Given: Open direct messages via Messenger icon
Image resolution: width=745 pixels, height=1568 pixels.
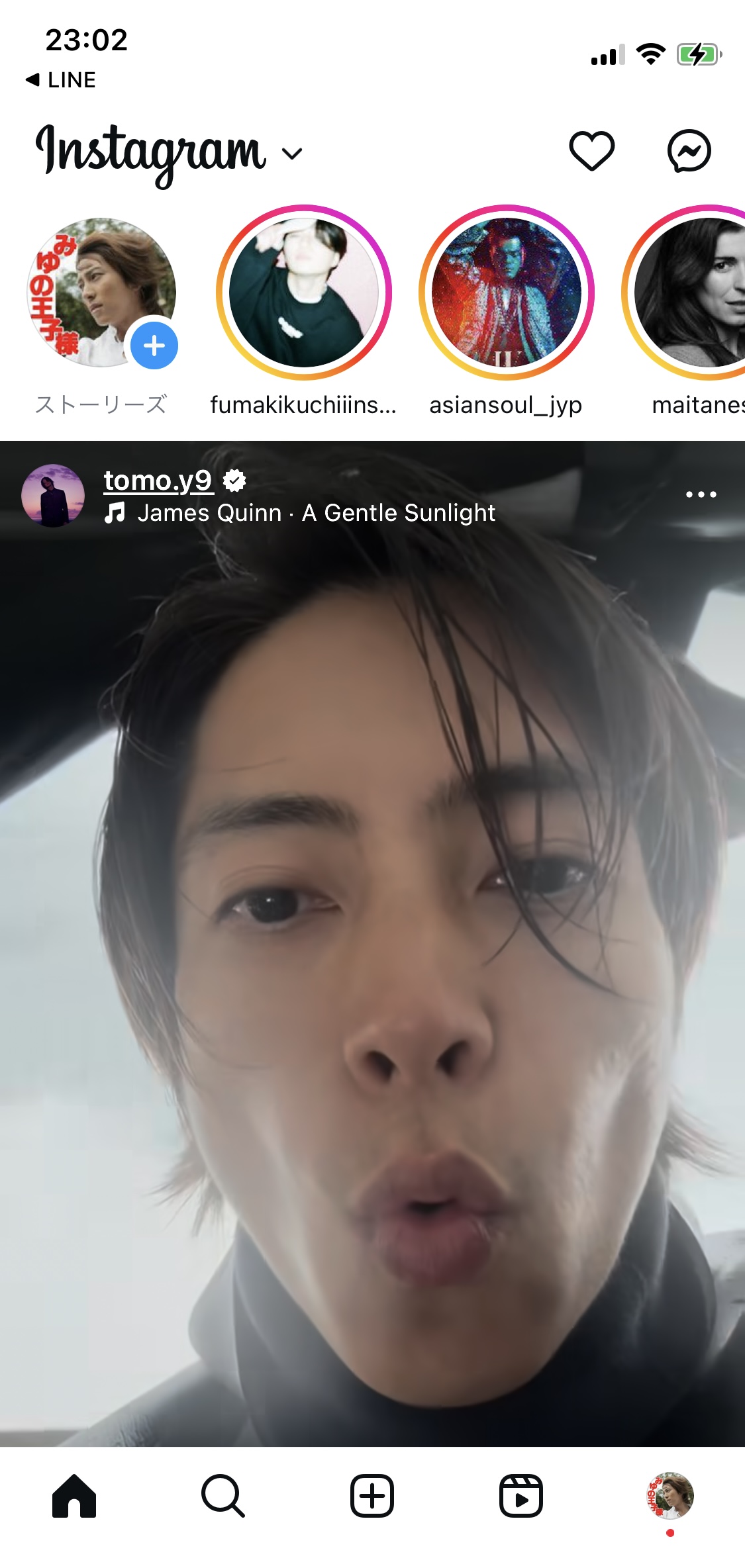Looking at the screenshot, I should tap(689, 151).
